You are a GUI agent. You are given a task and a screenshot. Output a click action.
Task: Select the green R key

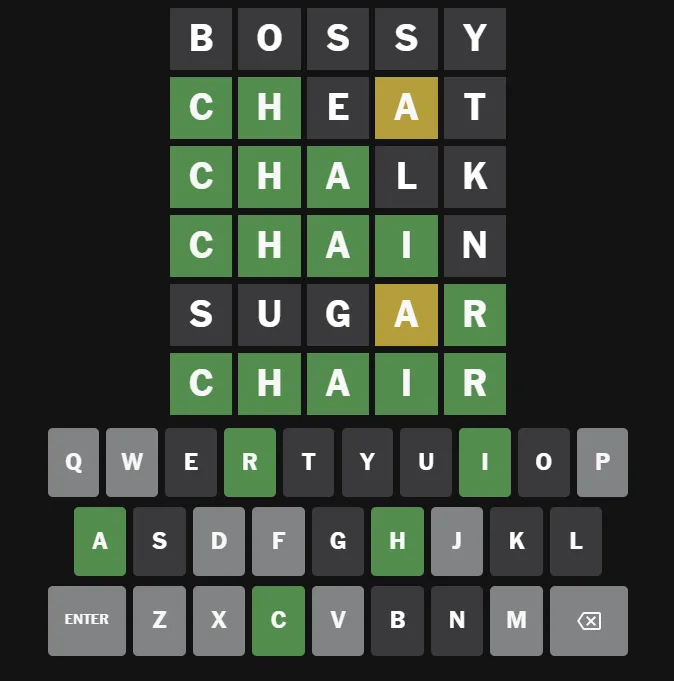[250, 462]
